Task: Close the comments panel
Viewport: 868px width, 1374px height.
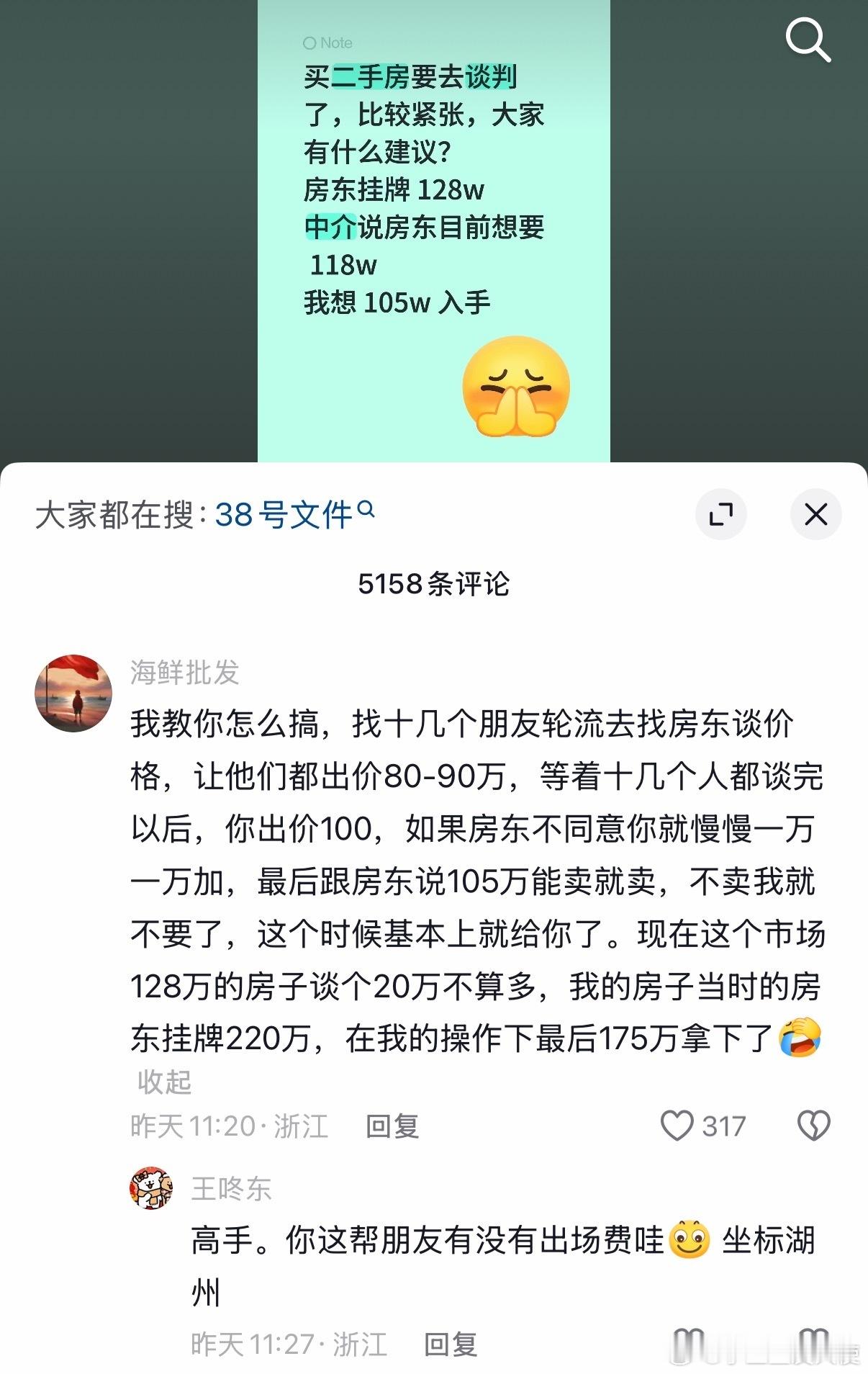Action: click(815, 515)
